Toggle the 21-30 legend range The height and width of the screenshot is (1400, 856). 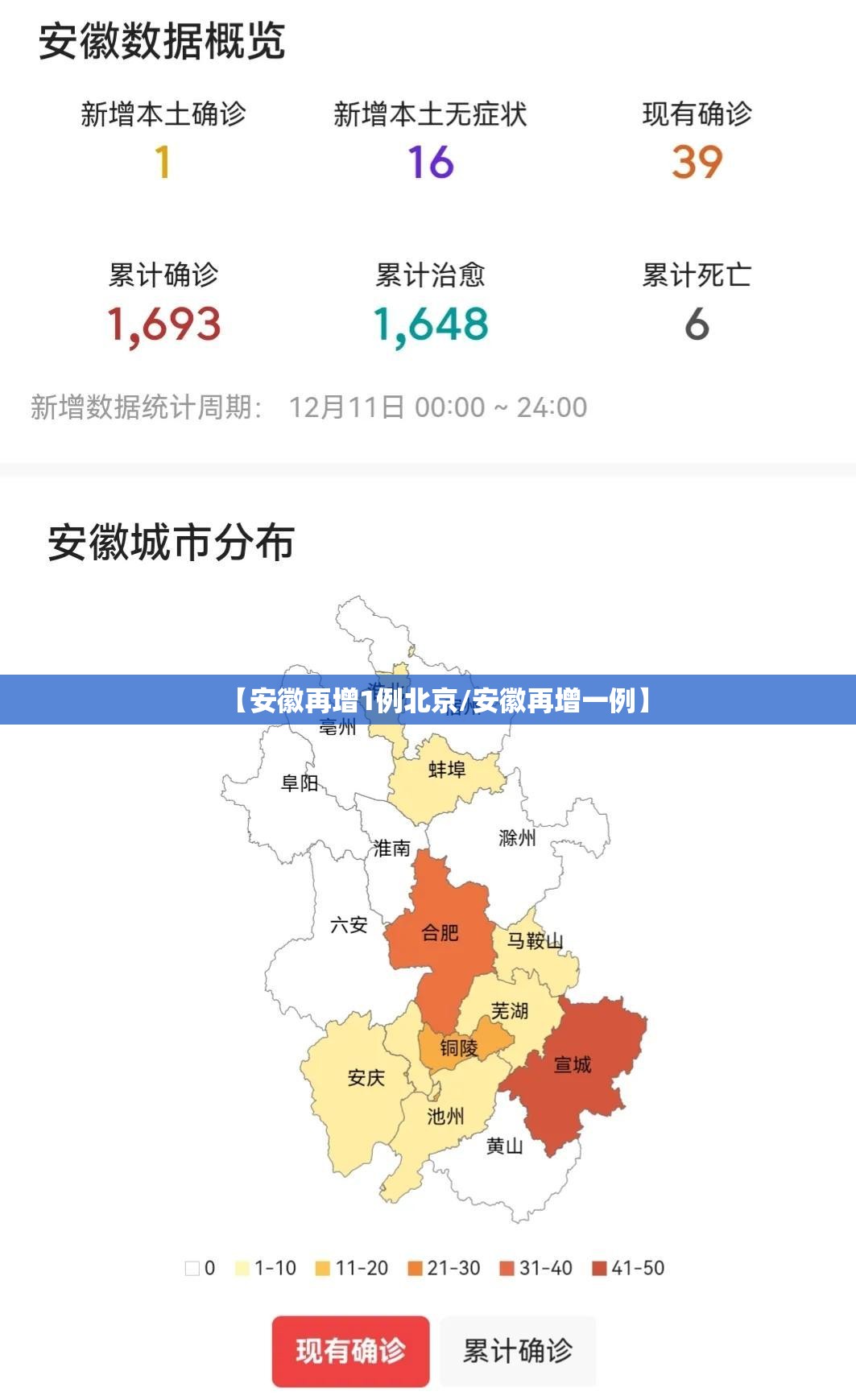coord(444,1268)
